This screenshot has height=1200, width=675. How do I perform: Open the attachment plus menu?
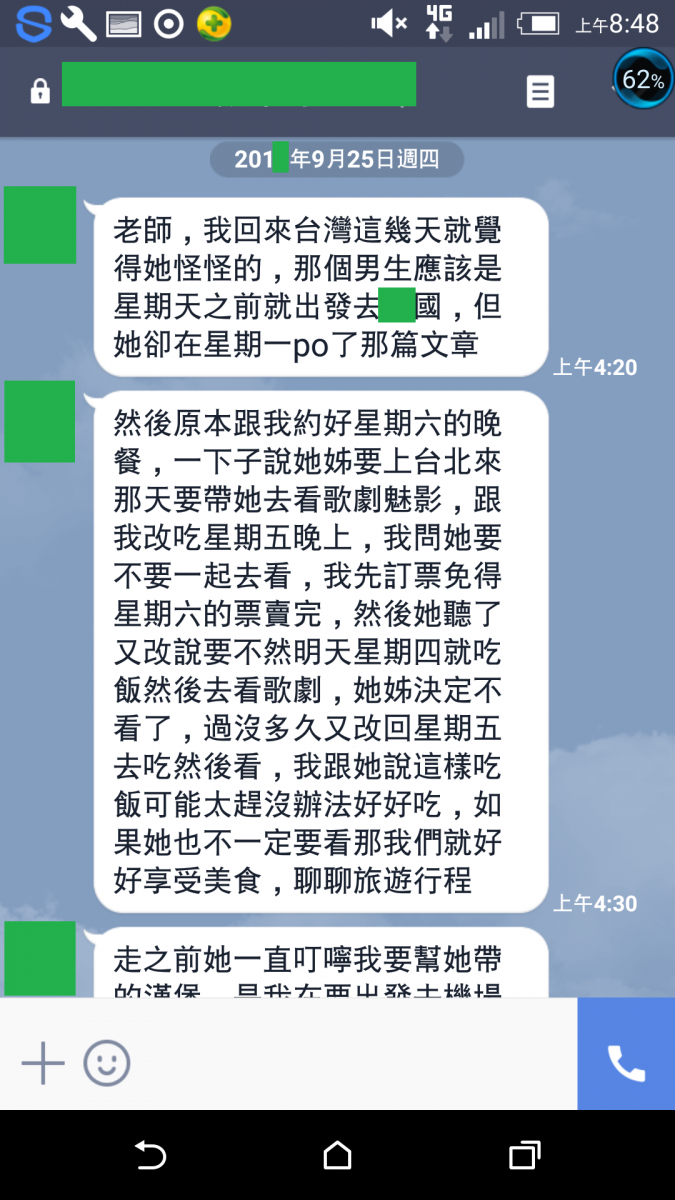43,1063
